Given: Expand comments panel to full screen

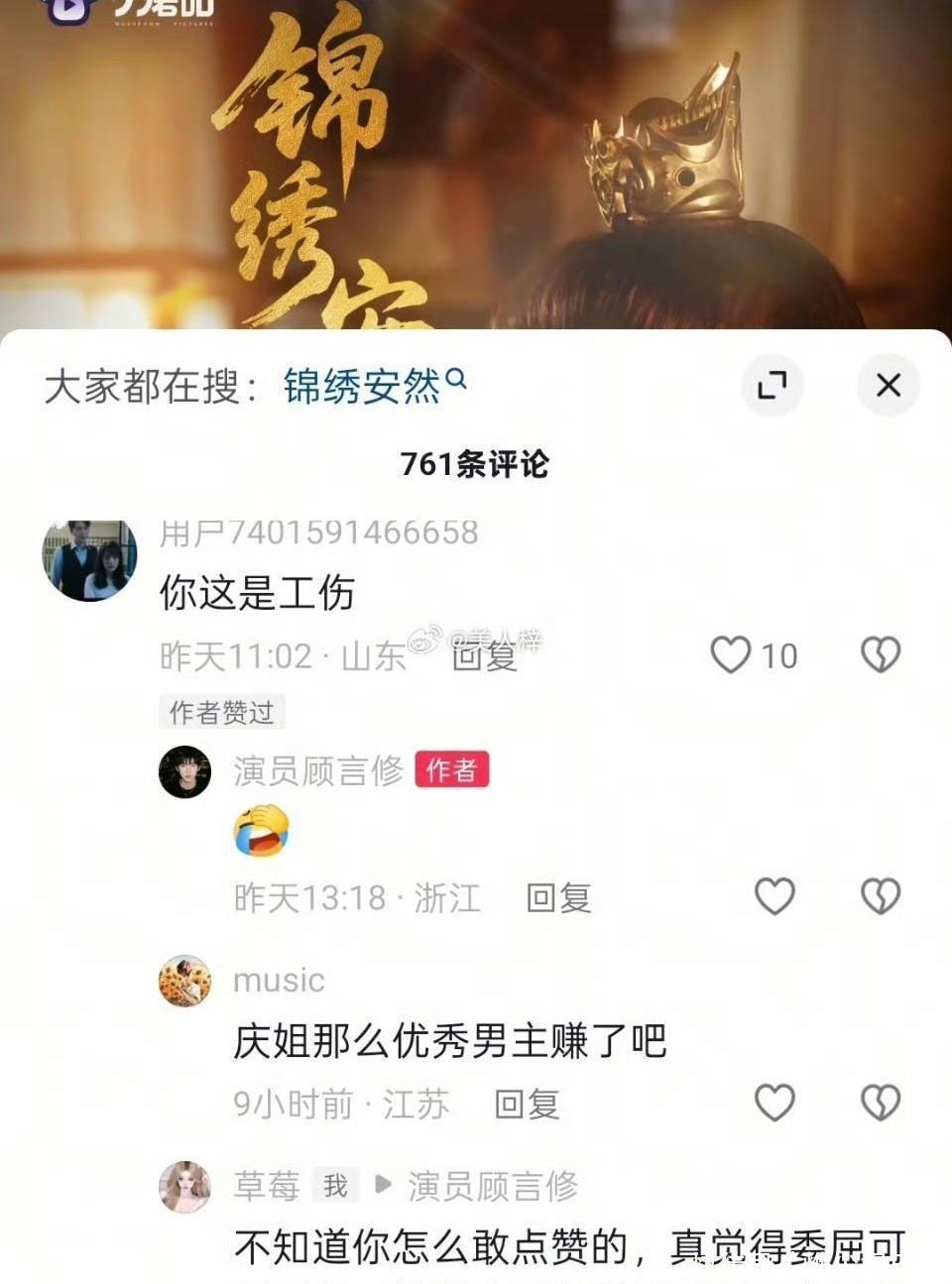Looking at the screenshot, I should point(772,385).
